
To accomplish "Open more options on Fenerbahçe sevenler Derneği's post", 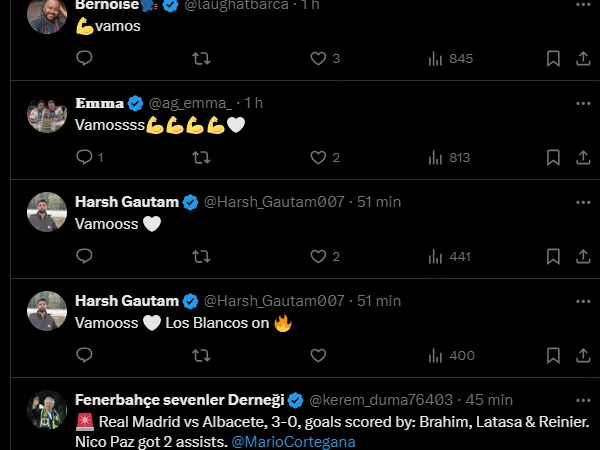I will point(583,399).
